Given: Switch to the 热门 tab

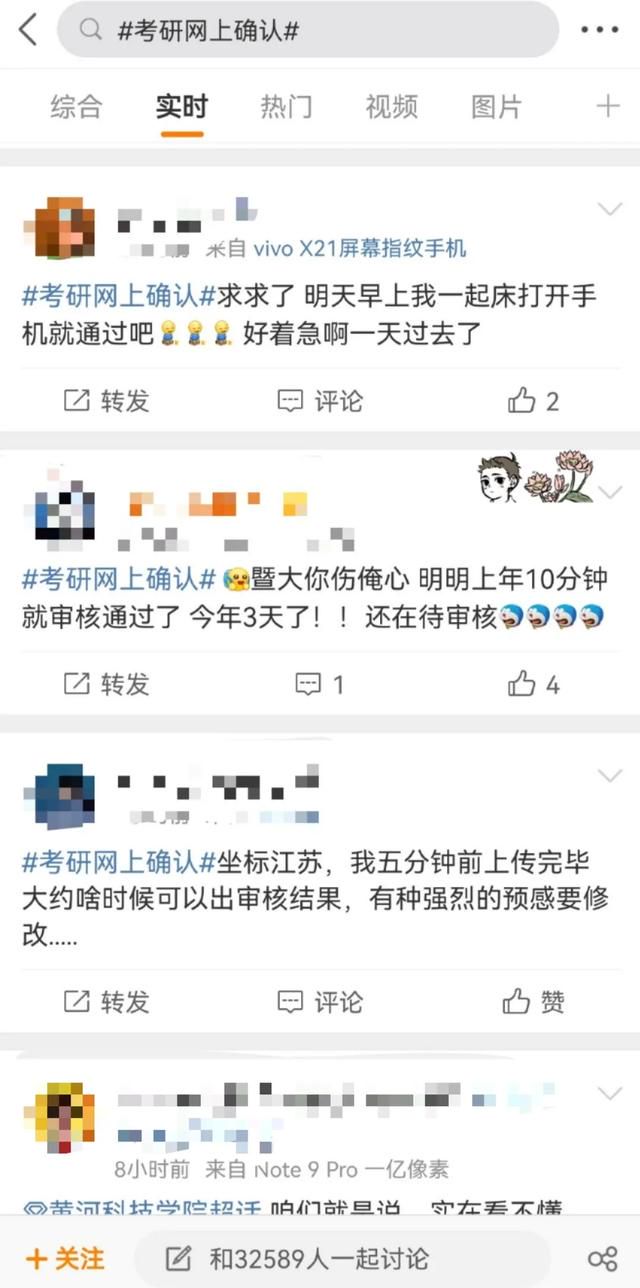Looking at the screenshot, I should pos(286,106).
